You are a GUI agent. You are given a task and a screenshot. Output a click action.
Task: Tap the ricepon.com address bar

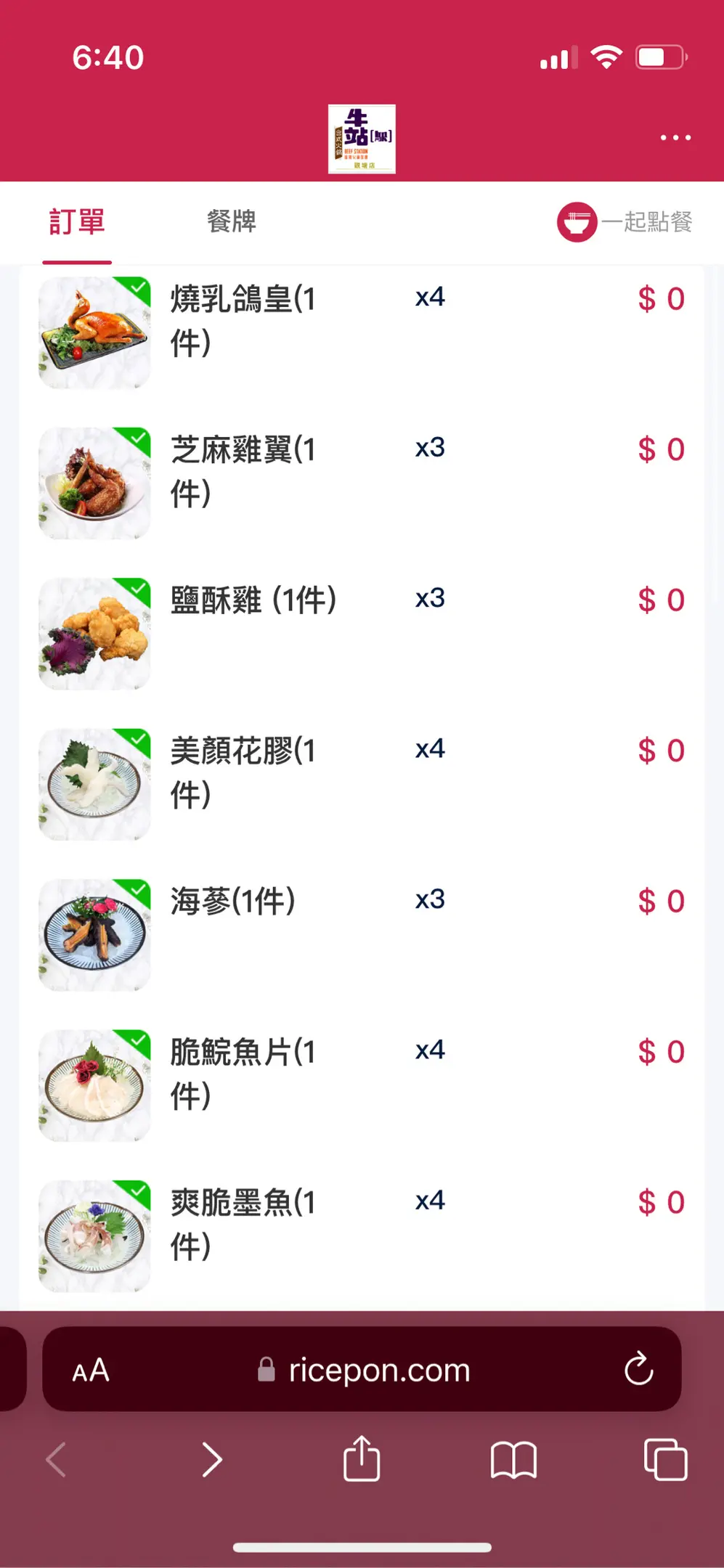pyautogui.click(x=365, y=1371)
